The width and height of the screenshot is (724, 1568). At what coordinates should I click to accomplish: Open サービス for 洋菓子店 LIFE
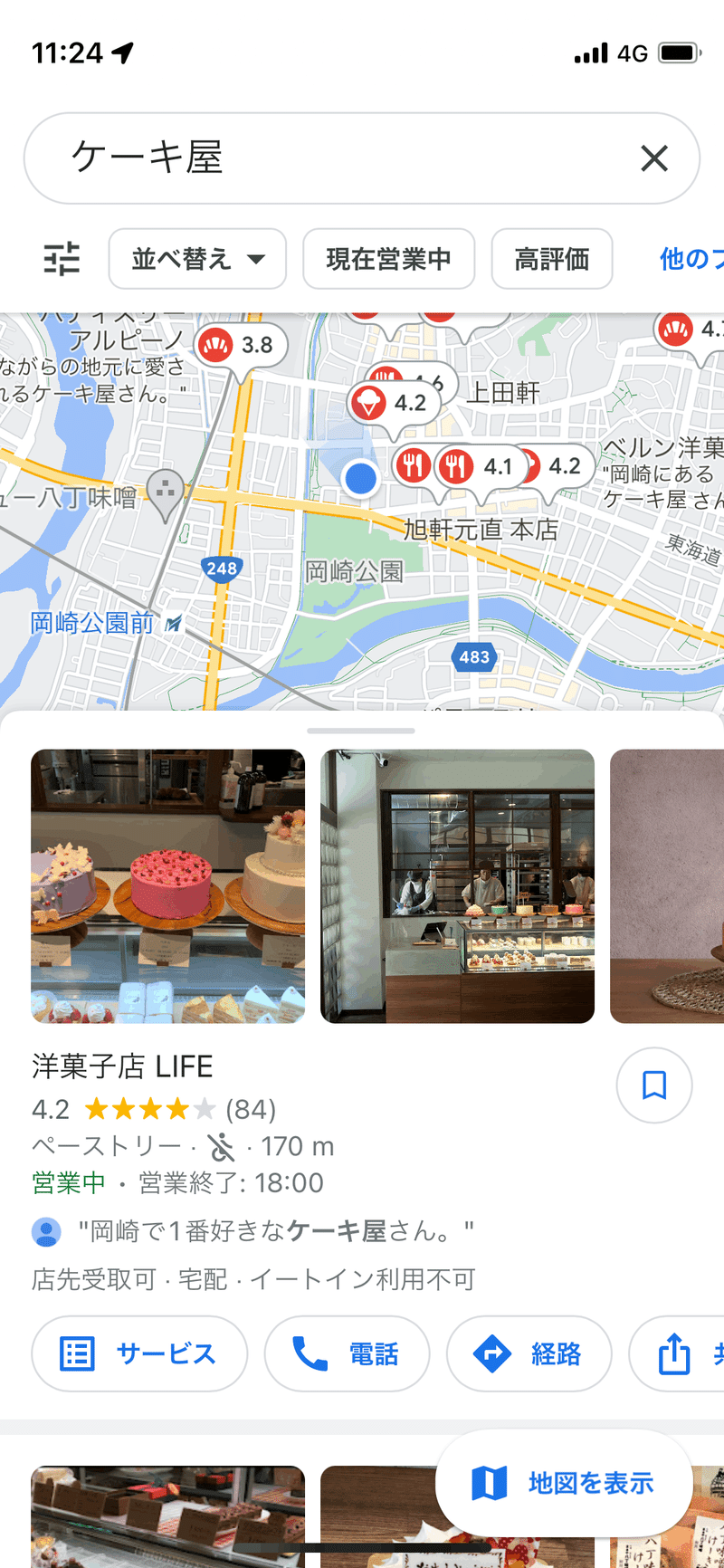coord(139,1353)
